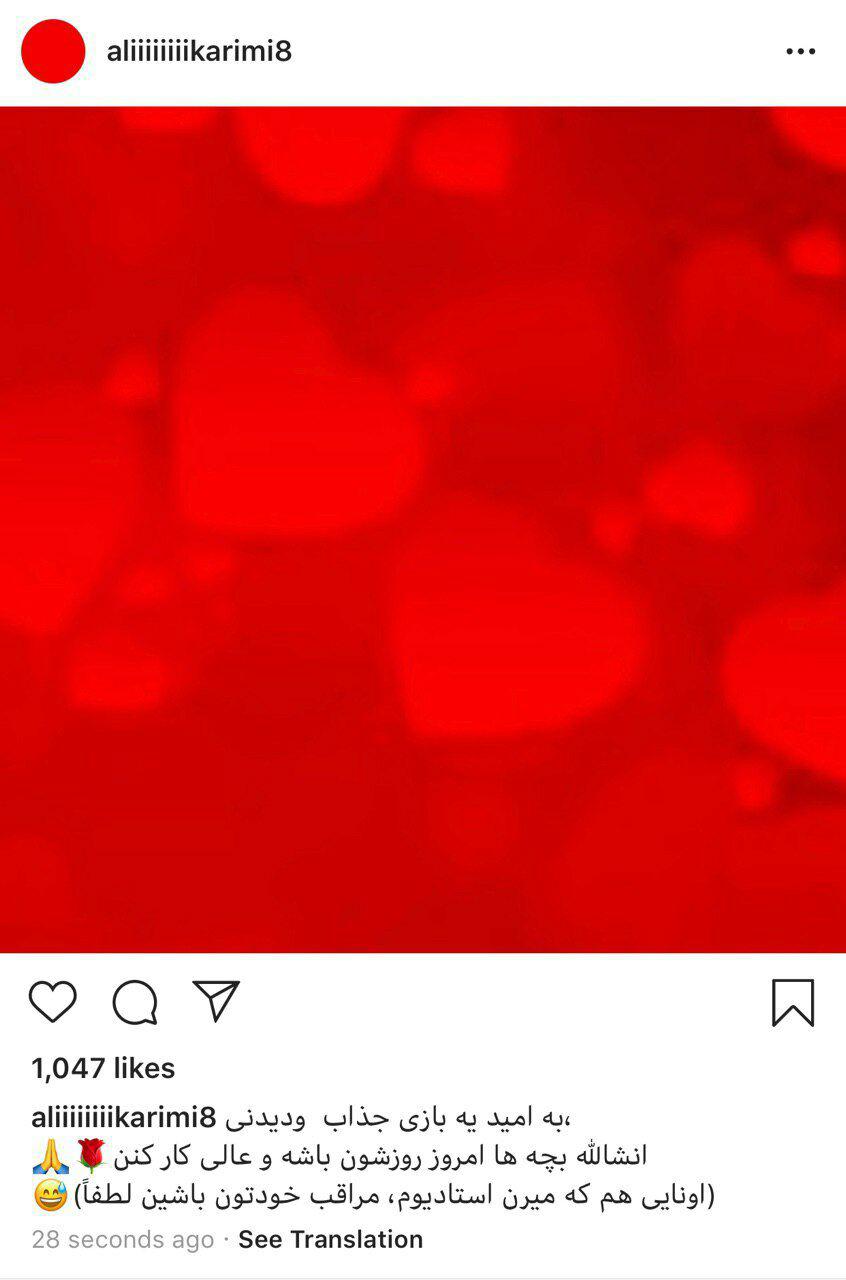The image size is (846, 1280).
Task: Share the post with the paper plane icon
Action: point(216,1001)
